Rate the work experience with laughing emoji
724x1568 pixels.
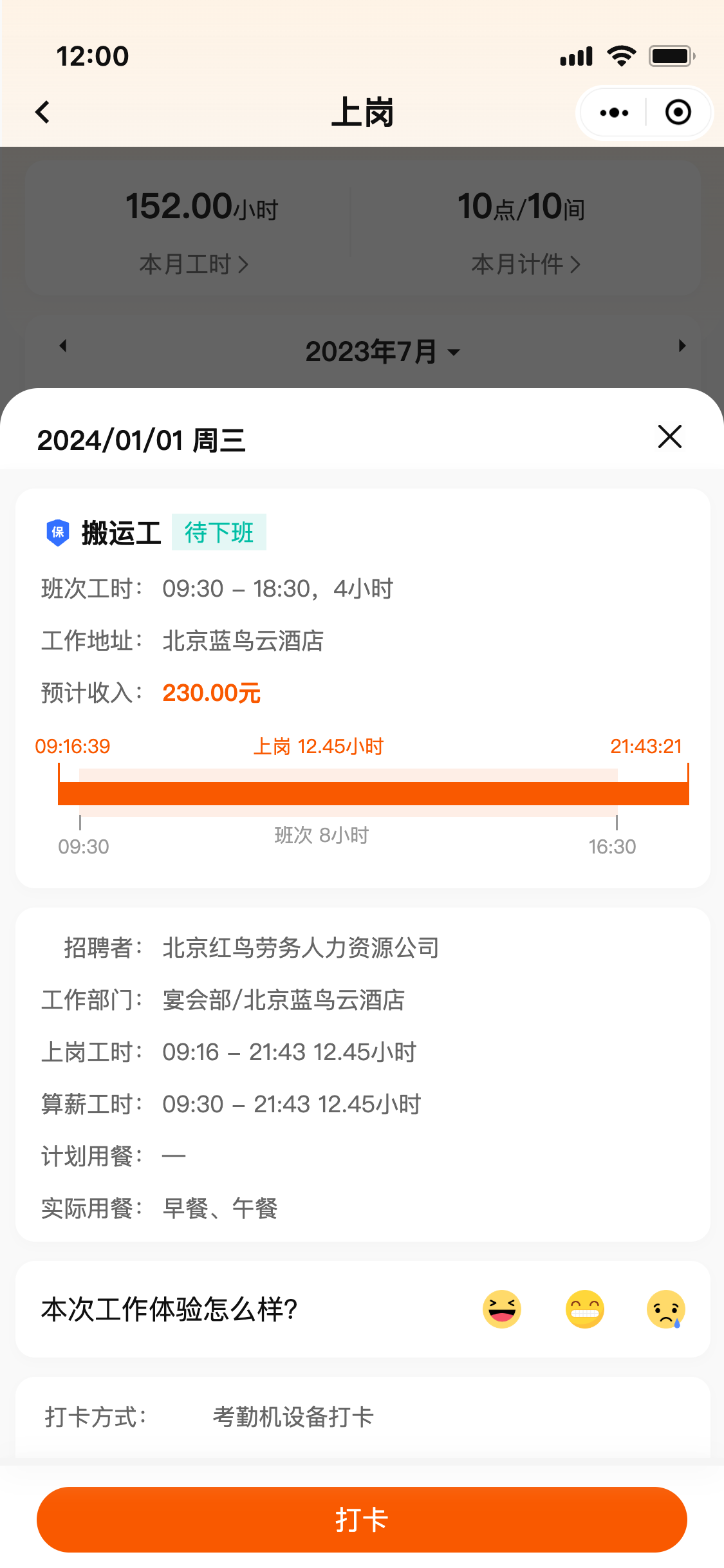click(501, 1309)
